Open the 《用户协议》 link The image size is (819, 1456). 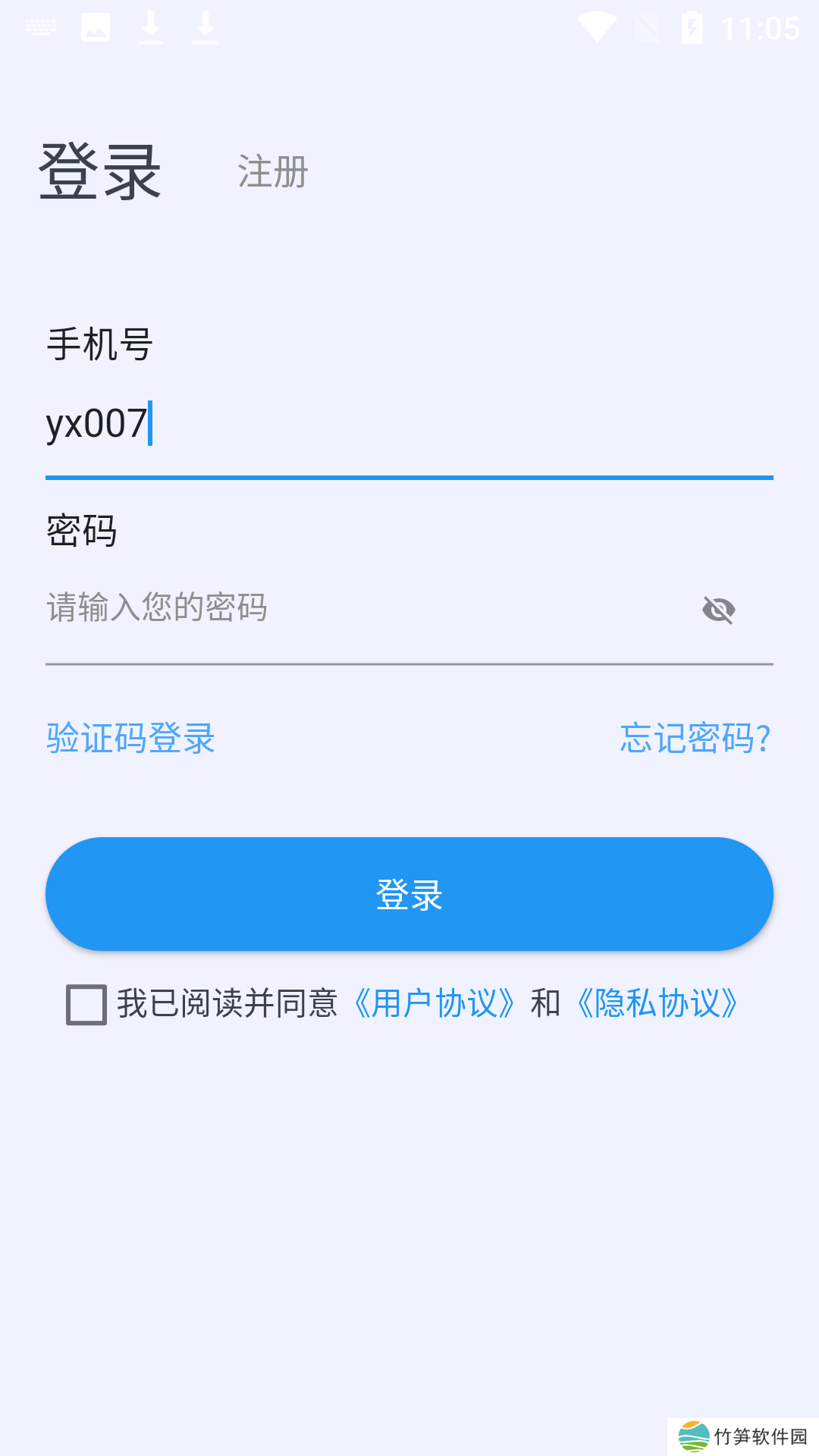pos(435,1004)
